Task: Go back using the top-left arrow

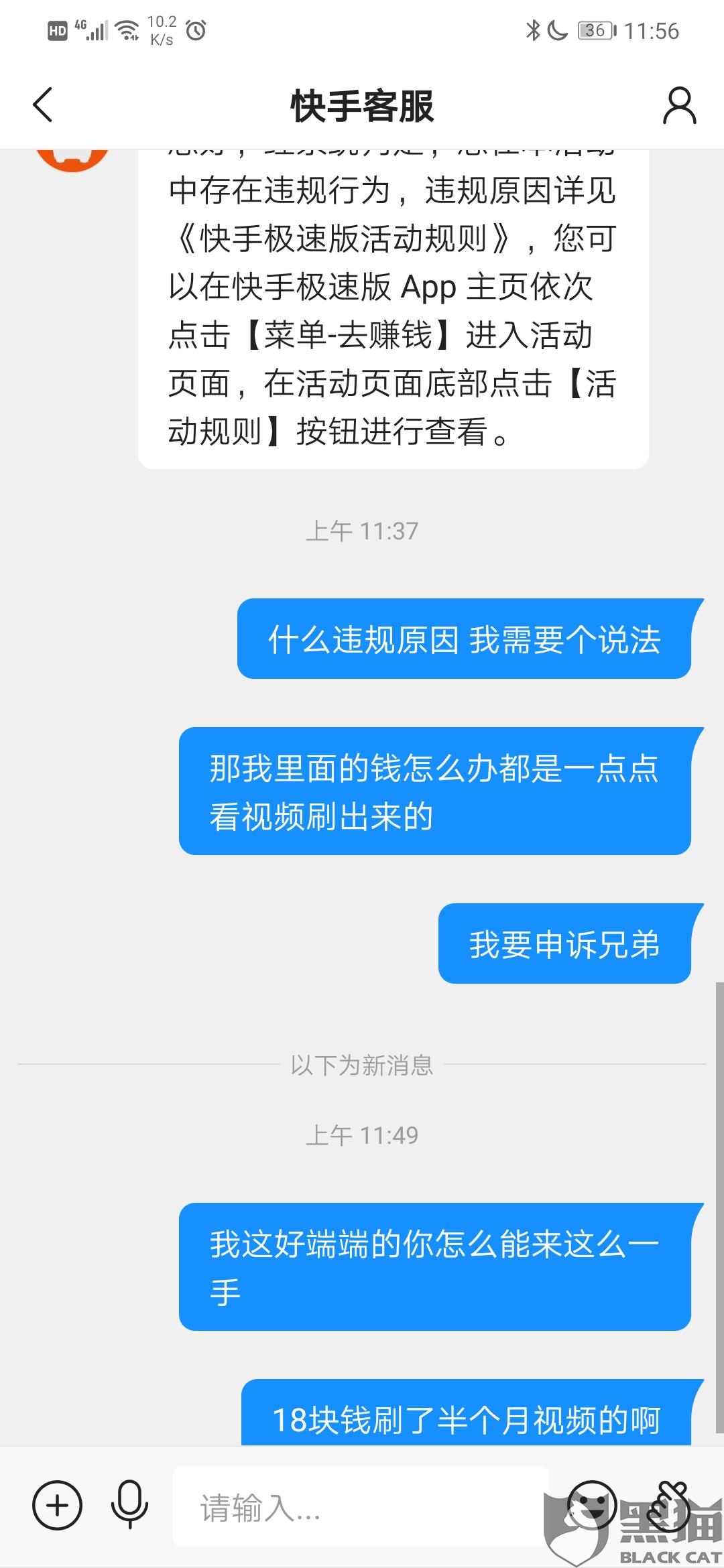Action: click(x=43, y=105)
